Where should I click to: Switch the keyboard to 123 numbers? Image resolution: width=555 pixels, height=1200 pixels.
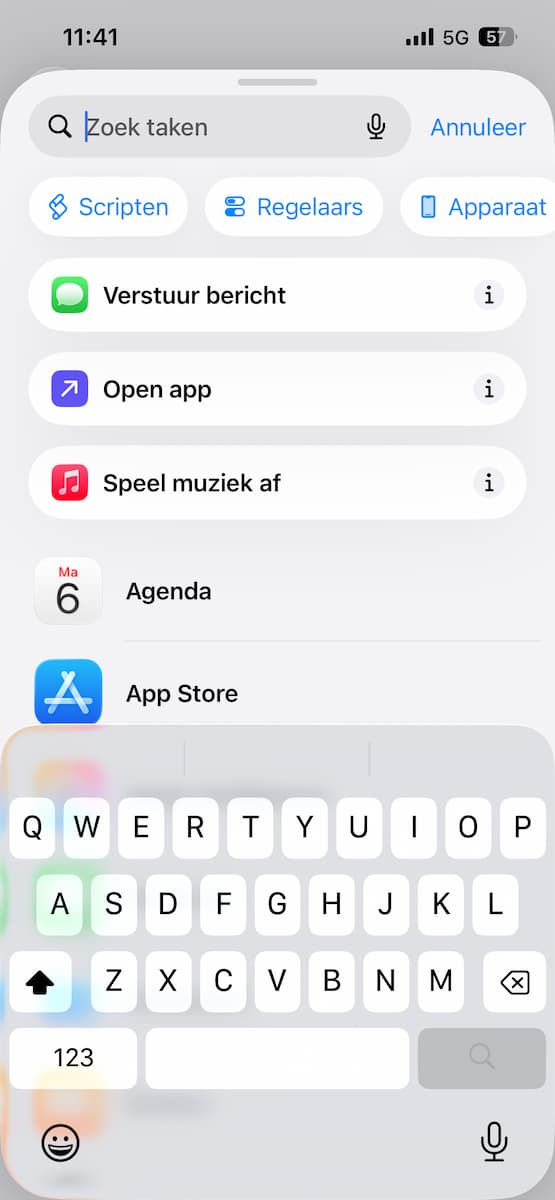tap(73, 1058)
